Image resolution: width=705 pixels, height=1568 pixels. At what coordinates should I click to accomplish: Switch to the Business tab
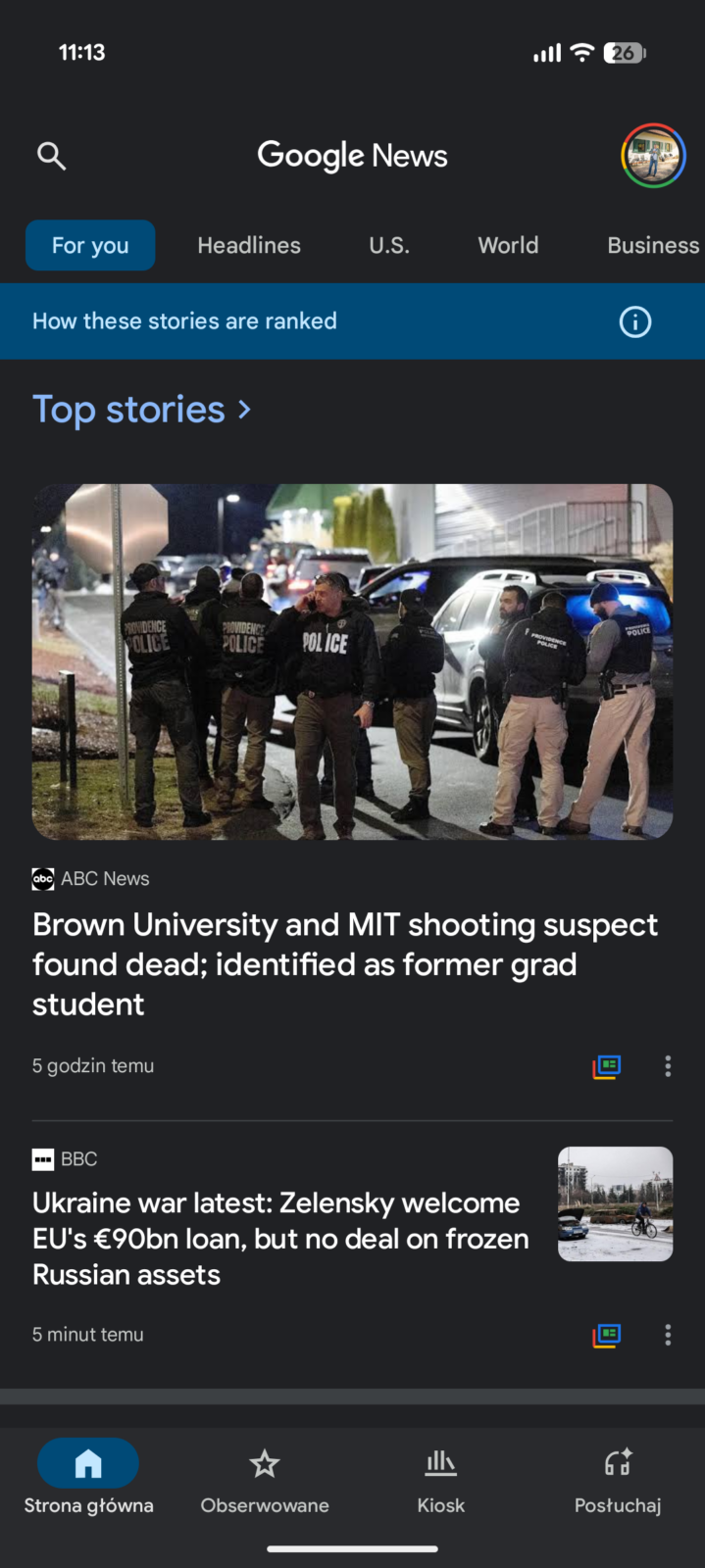[653, 245]
